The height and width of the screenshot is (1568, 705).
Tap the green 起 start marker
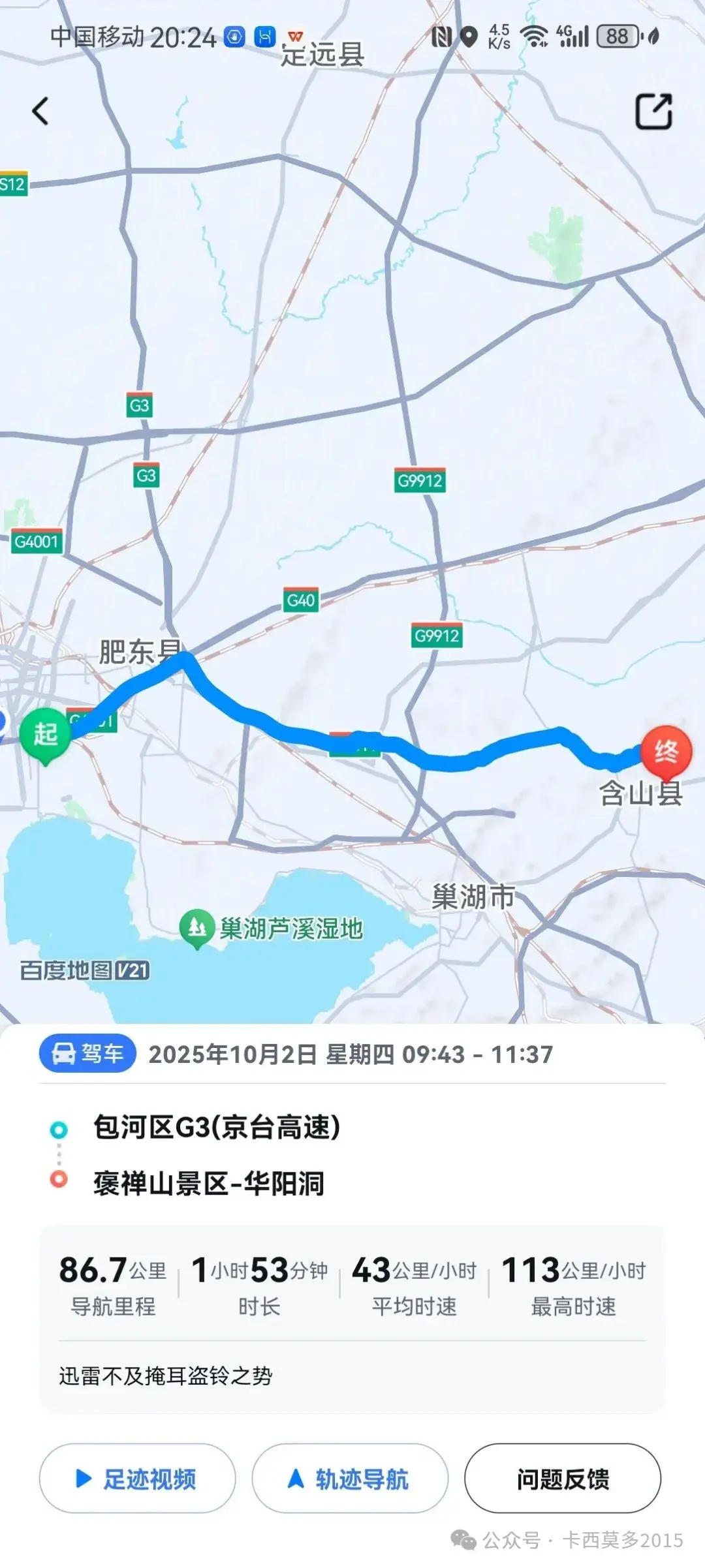45,734
